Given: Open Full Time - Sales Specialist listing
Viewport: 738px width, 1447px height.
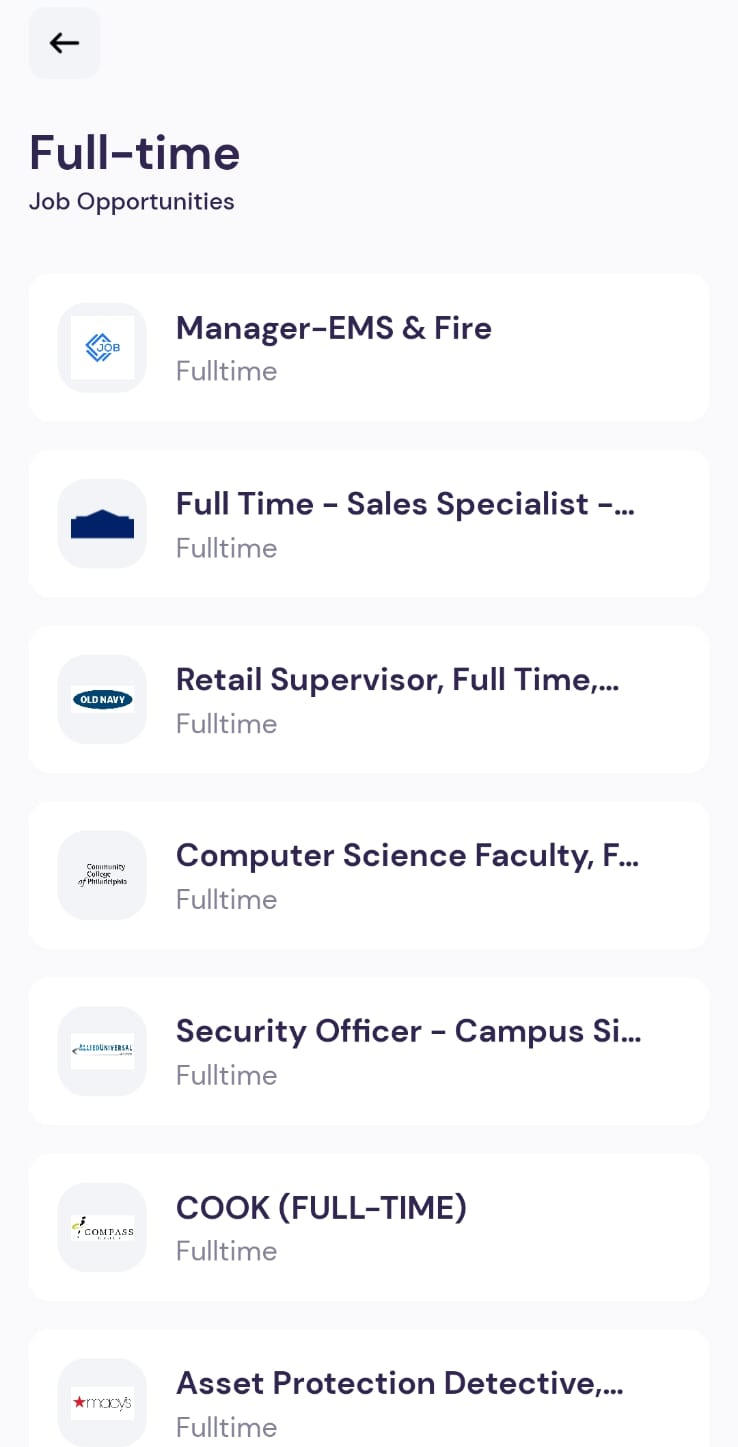Looking at the screenshot, I should (x=368, y=523).
